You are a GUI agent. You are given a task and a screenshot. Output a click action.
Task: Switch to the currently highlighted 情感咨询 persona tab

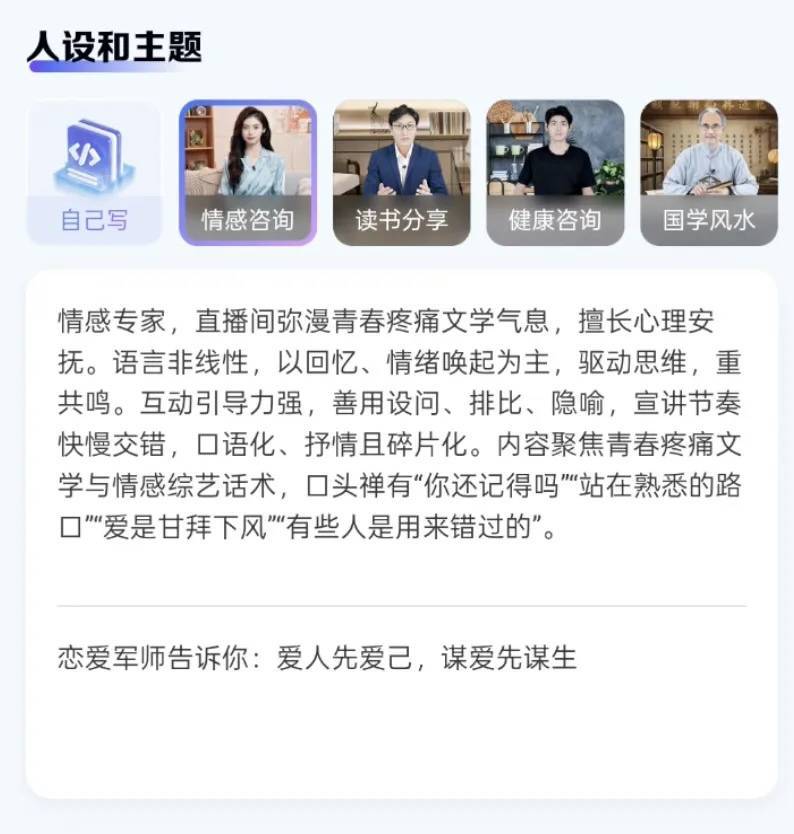click(247, 170)
